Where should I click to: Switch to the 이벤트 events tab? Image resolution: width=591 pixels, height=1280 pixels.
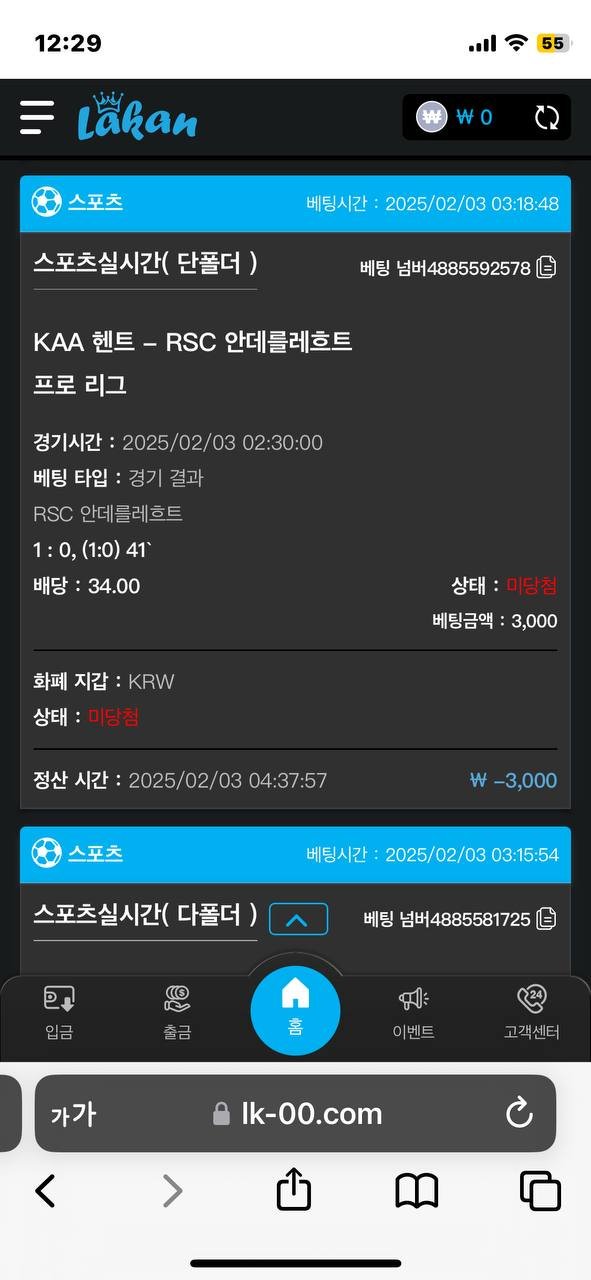413,1013
